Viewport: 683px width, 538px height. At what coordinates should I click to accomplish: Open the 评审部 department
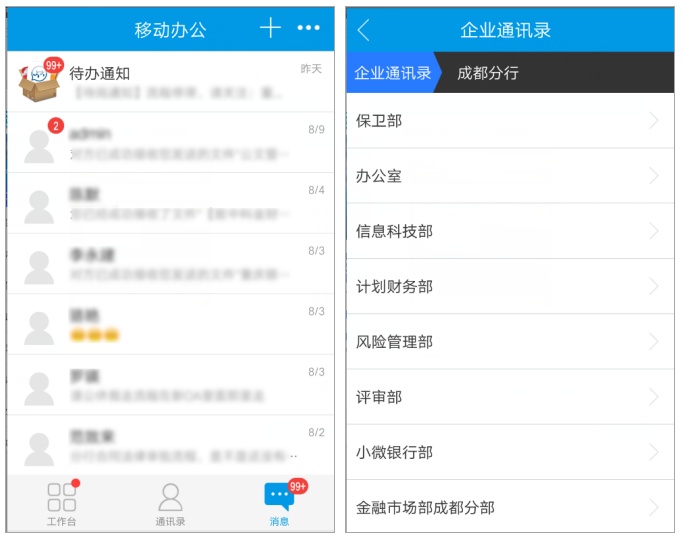tap(509, 397)
